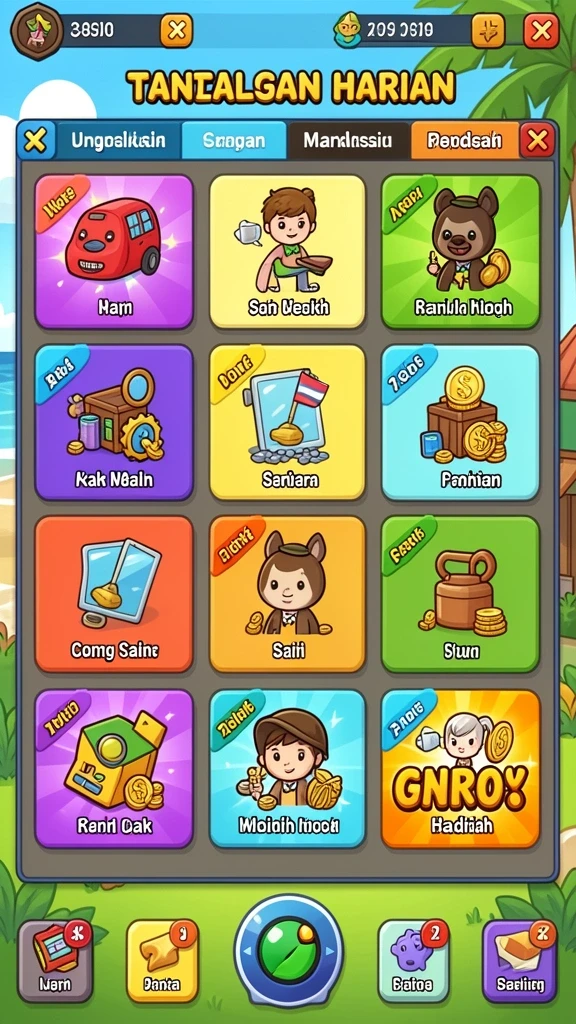This screenshot has width=576, height=1024.
Task: Open Batoa with the 2 badge
Action: [x=413, y=961]
